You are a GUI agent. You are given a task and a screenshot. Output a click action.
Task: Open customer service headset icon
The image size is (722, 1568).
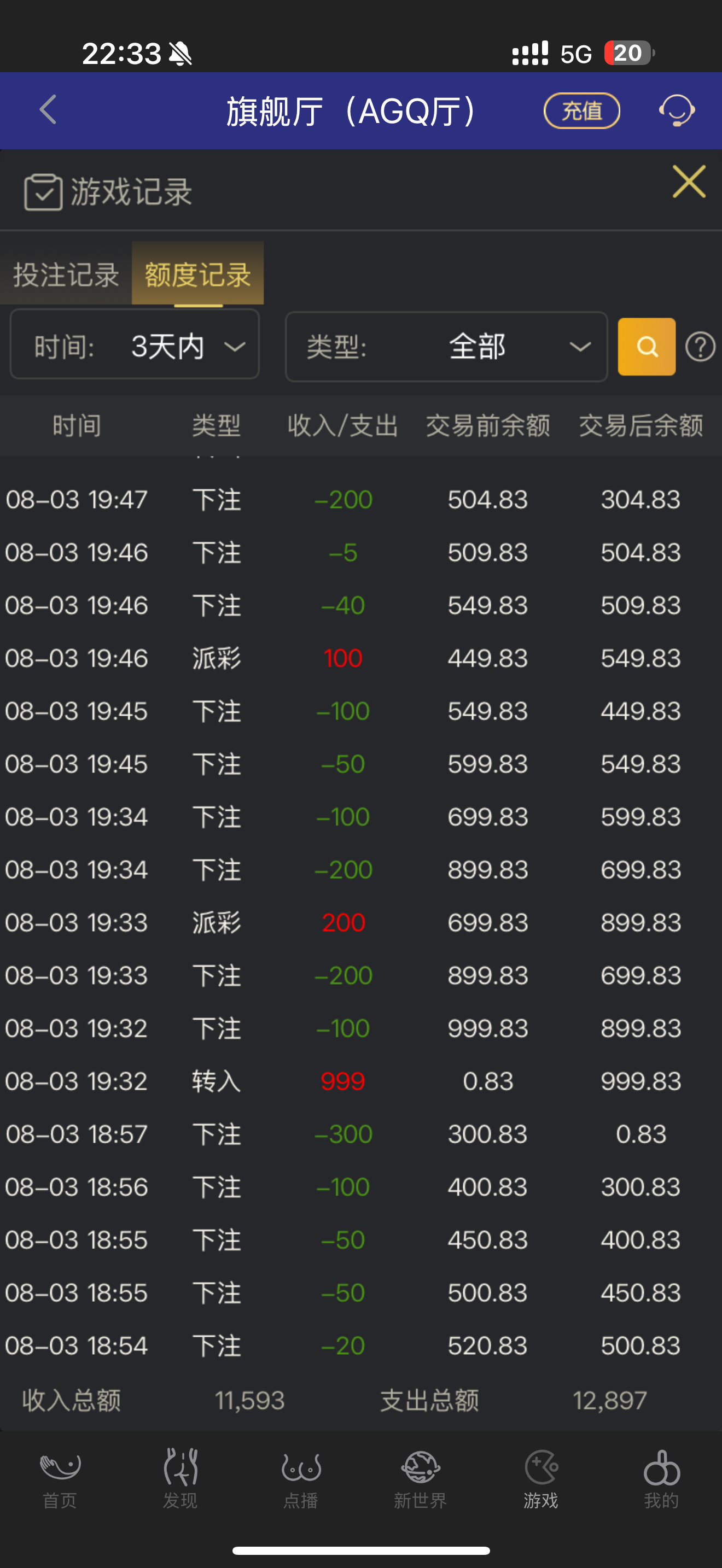(x=677, y=111)
